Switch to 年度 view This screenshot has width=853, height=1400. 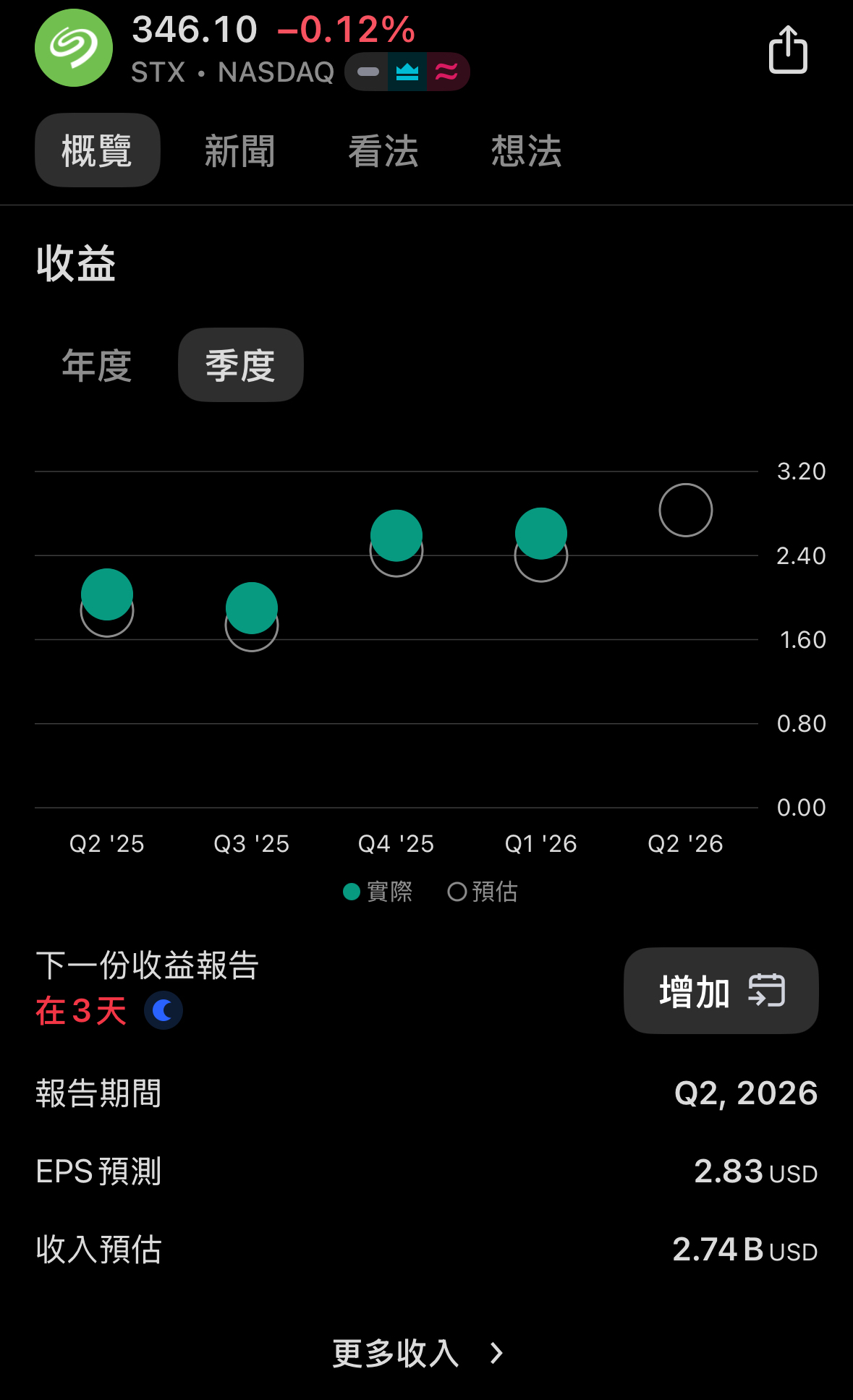point(97,364)
